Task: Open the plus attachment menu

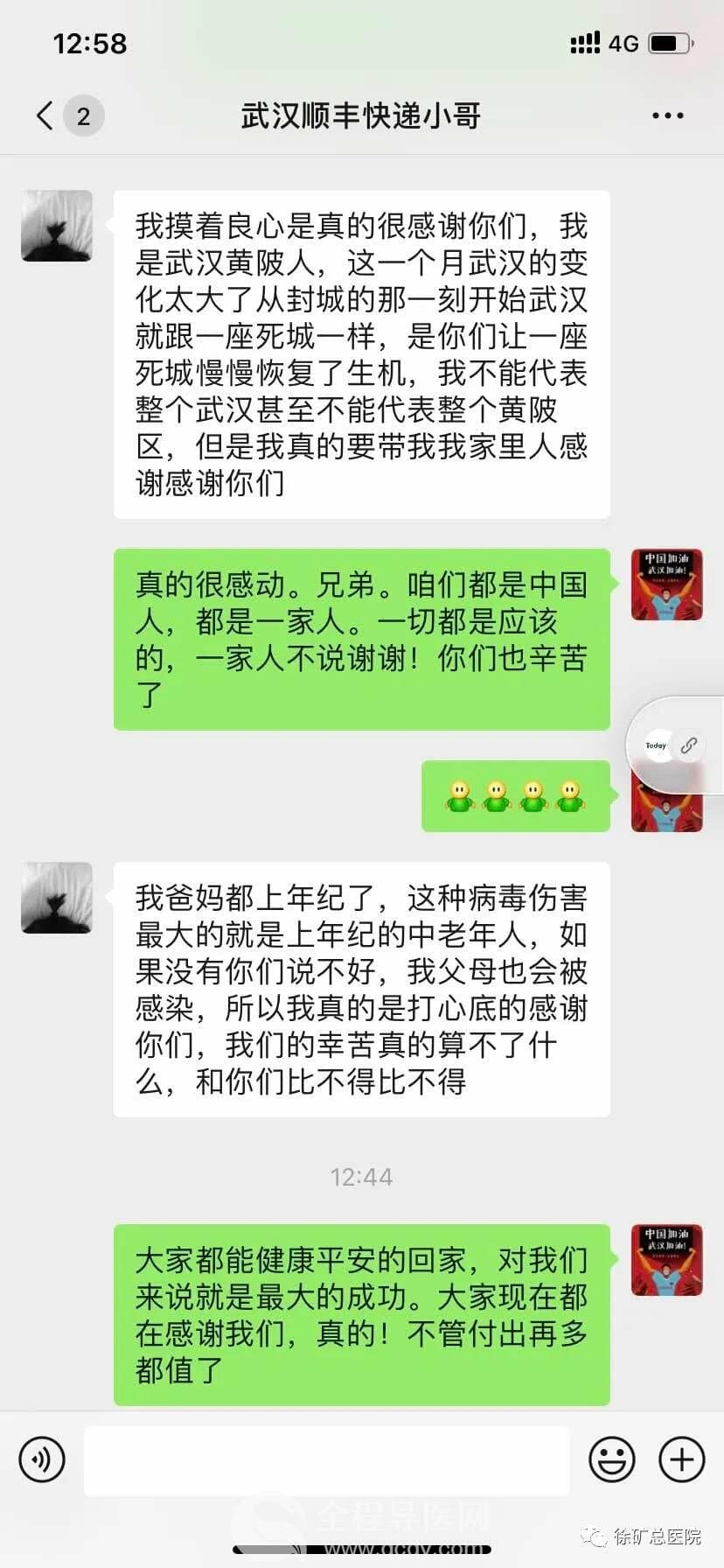Action: (681, 1459)
